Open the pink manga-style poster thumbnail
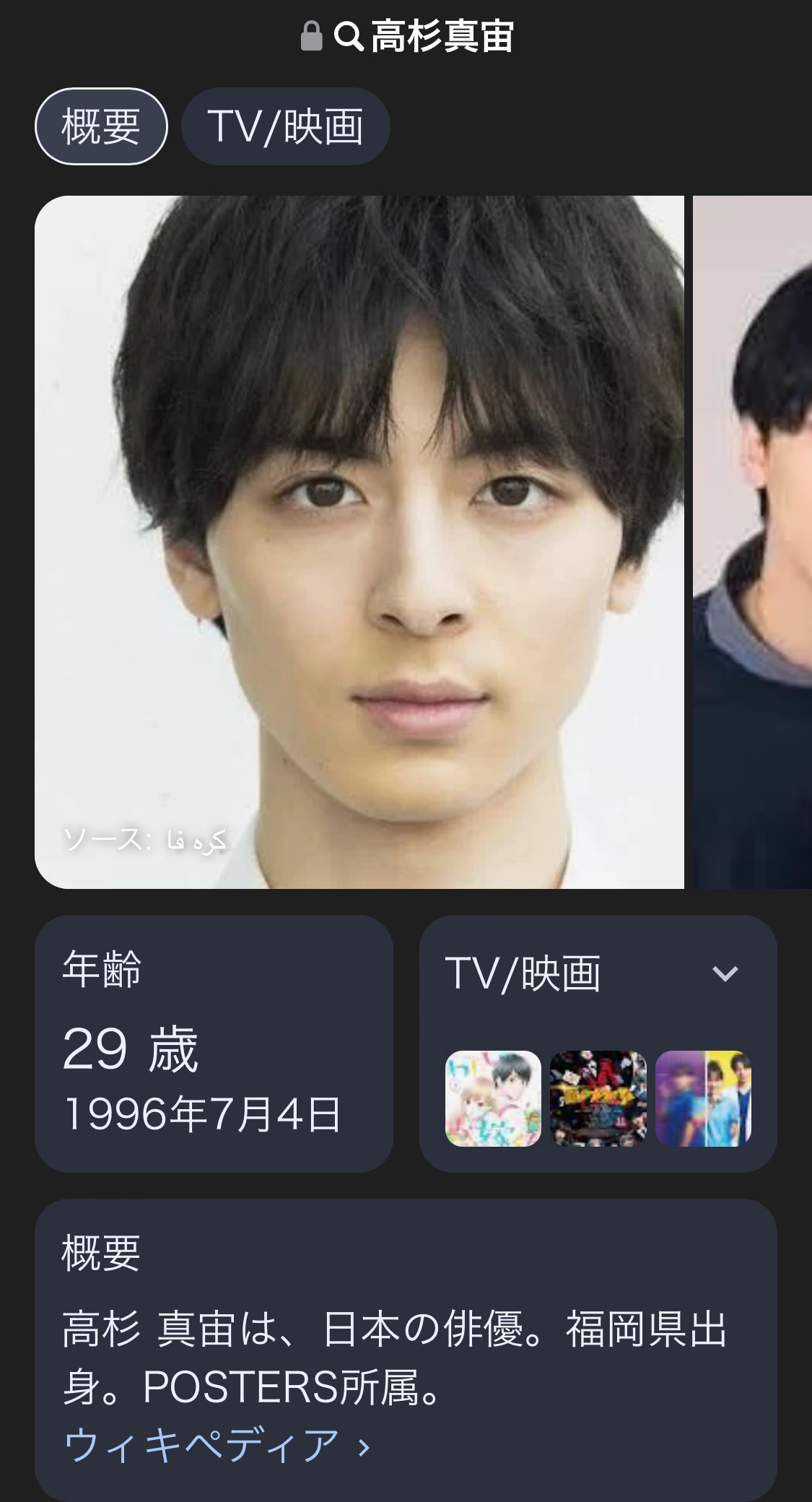The width and height of the screenshot is (812, 1502). pyautogui.click(x=493, y=1098)
